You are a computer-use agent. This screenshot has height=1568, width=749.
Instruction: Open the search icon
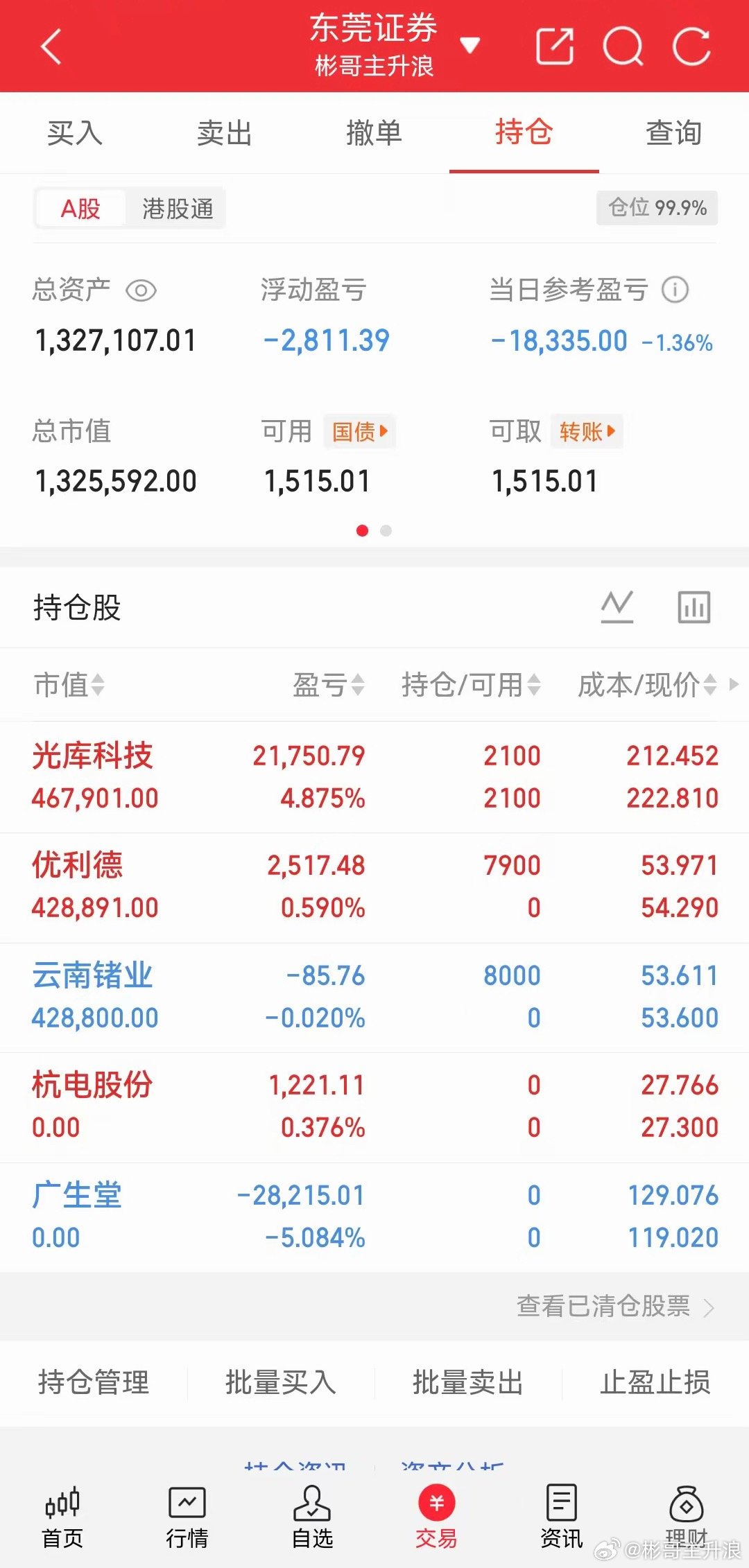coord(623,45)
